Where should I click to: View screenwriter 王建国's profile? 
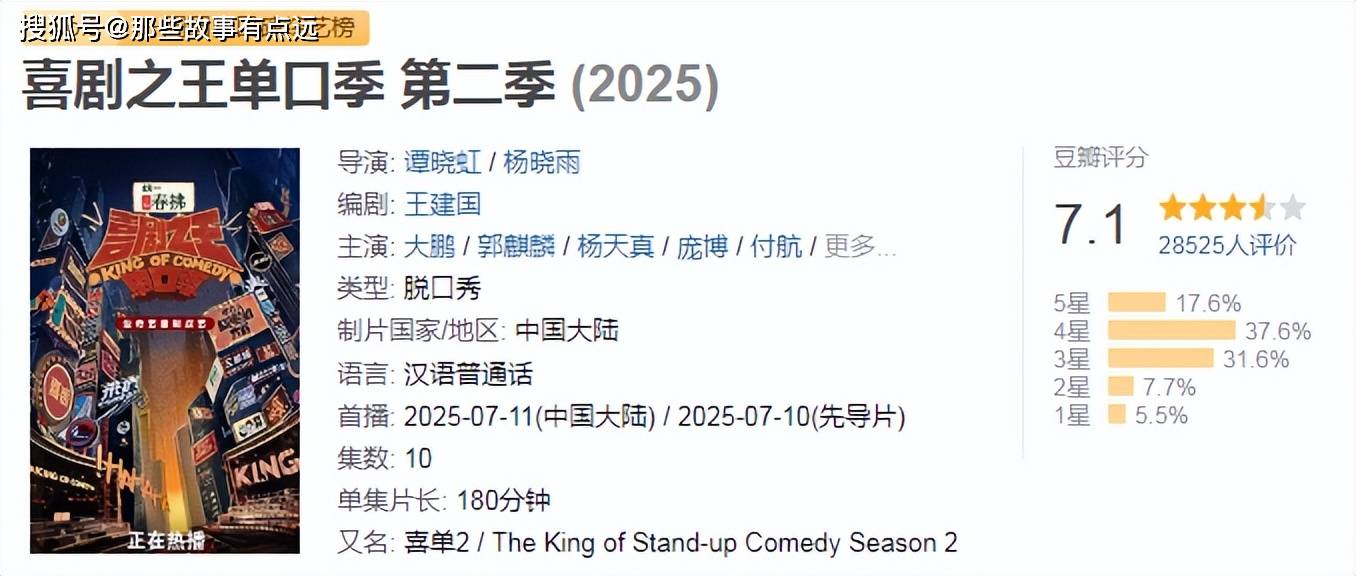tap(442, 204)
